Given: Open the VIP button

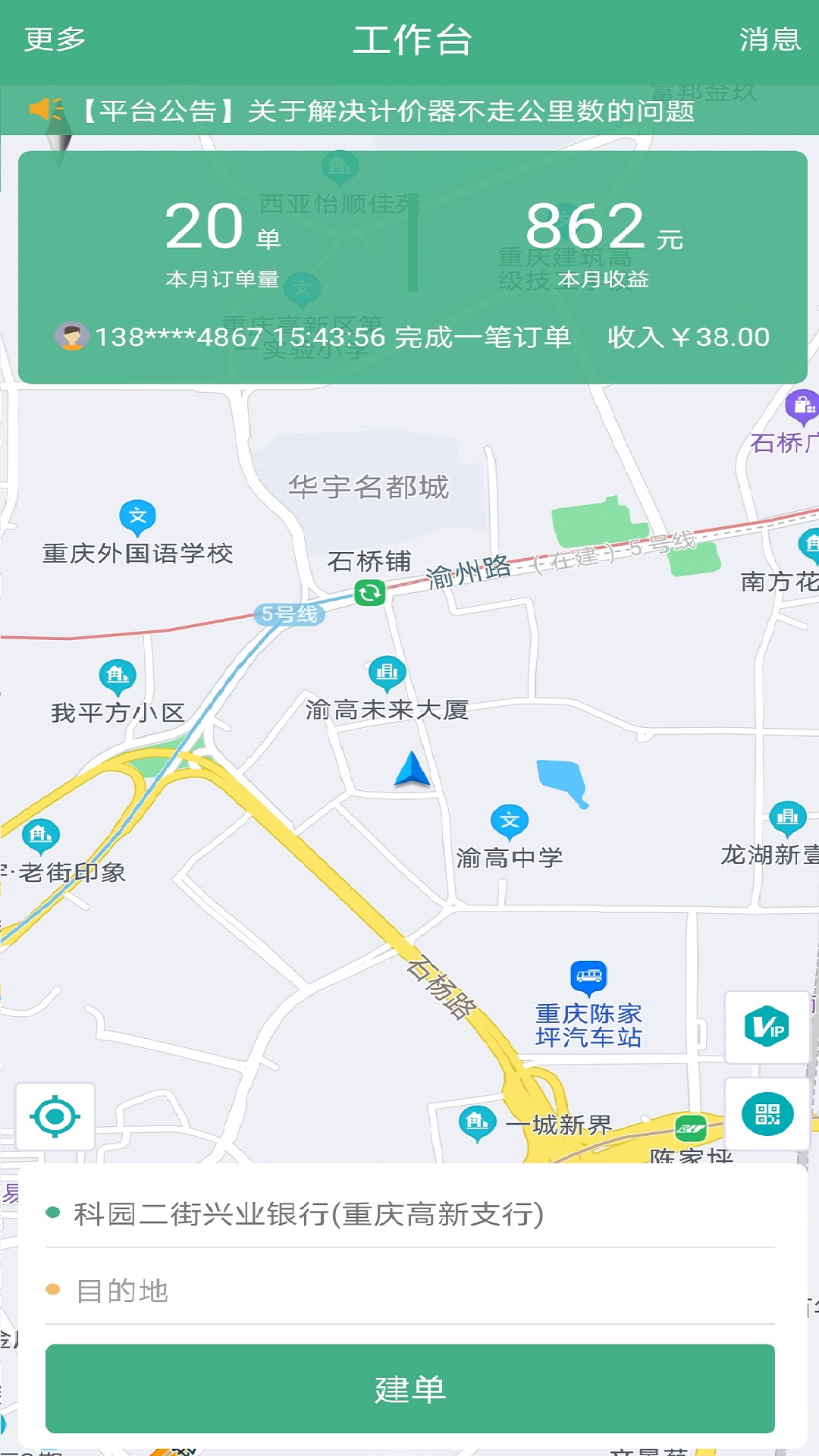Looking at the screenshot, I should (x=767, y=1028).
